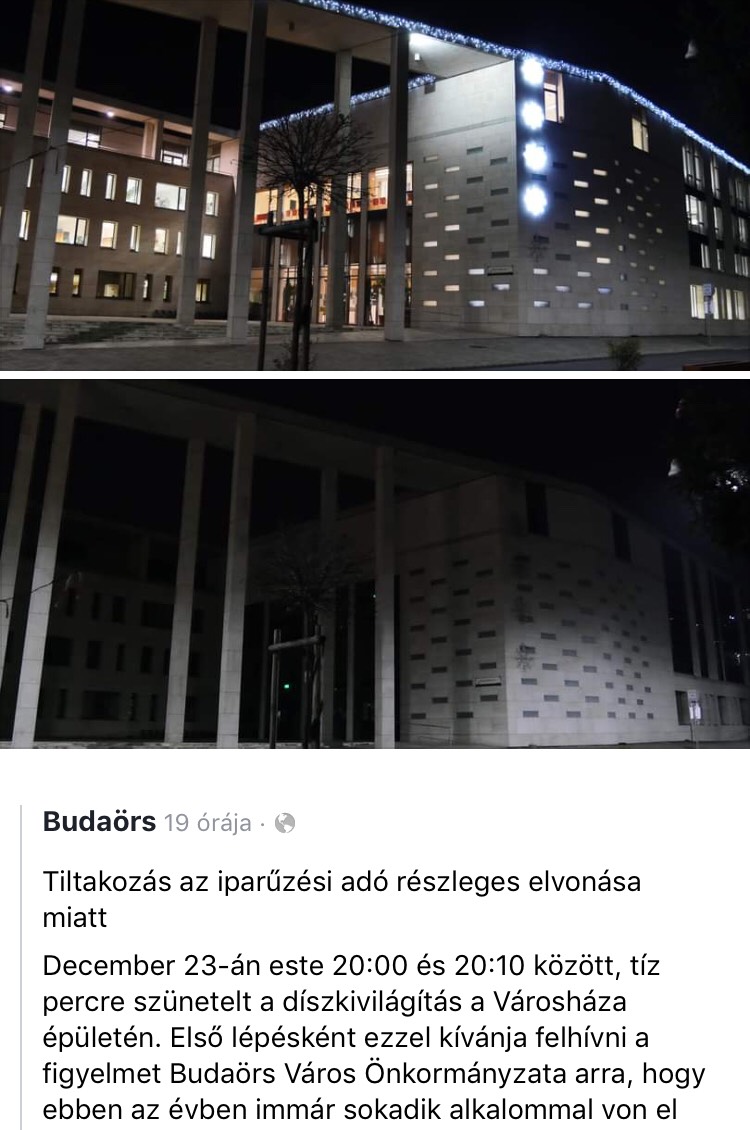This screenshot has height=1130, width=750.
Task: Open the Budaörs page name link
Action: point(99,822)
